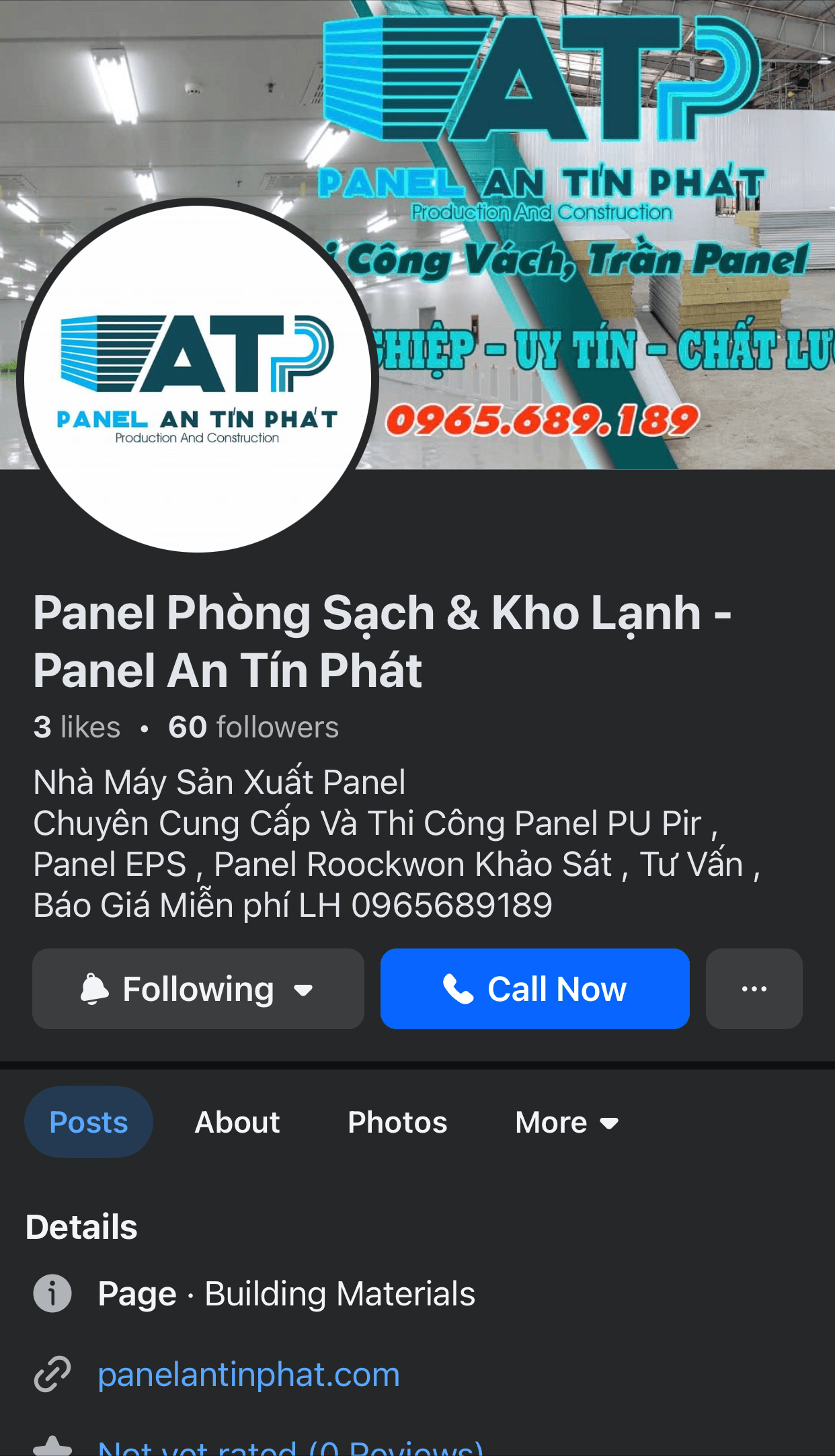Image resolution: width=835 pixels, height=1456 pixels.
Task: View the ATP profile picture
Action: coord(197,376)
